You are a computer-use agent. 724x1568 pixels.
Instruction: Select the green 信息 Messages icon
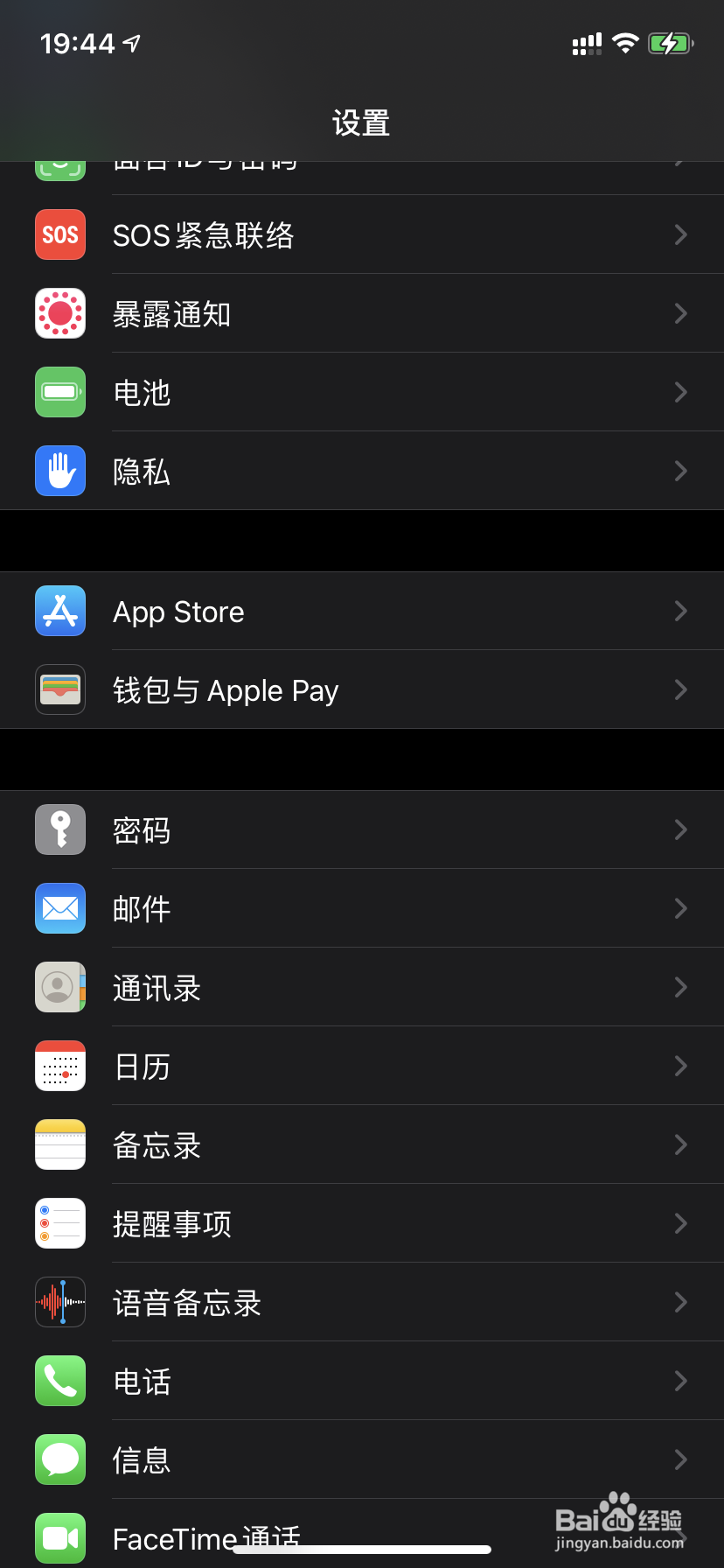(x=59, y=1459)
